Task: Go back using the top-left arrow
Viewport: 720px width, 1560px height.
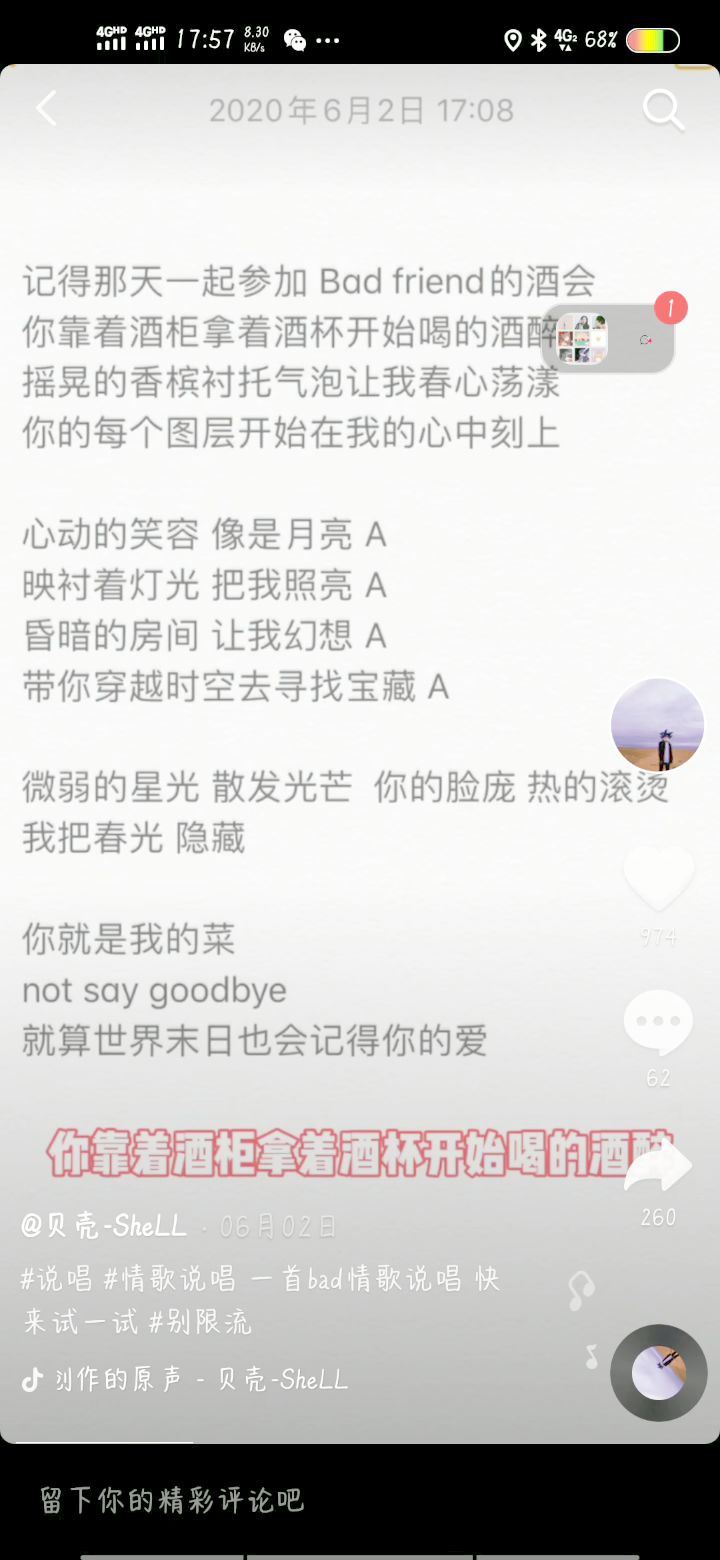Action: pyautogui.click(x=46, y=108)
